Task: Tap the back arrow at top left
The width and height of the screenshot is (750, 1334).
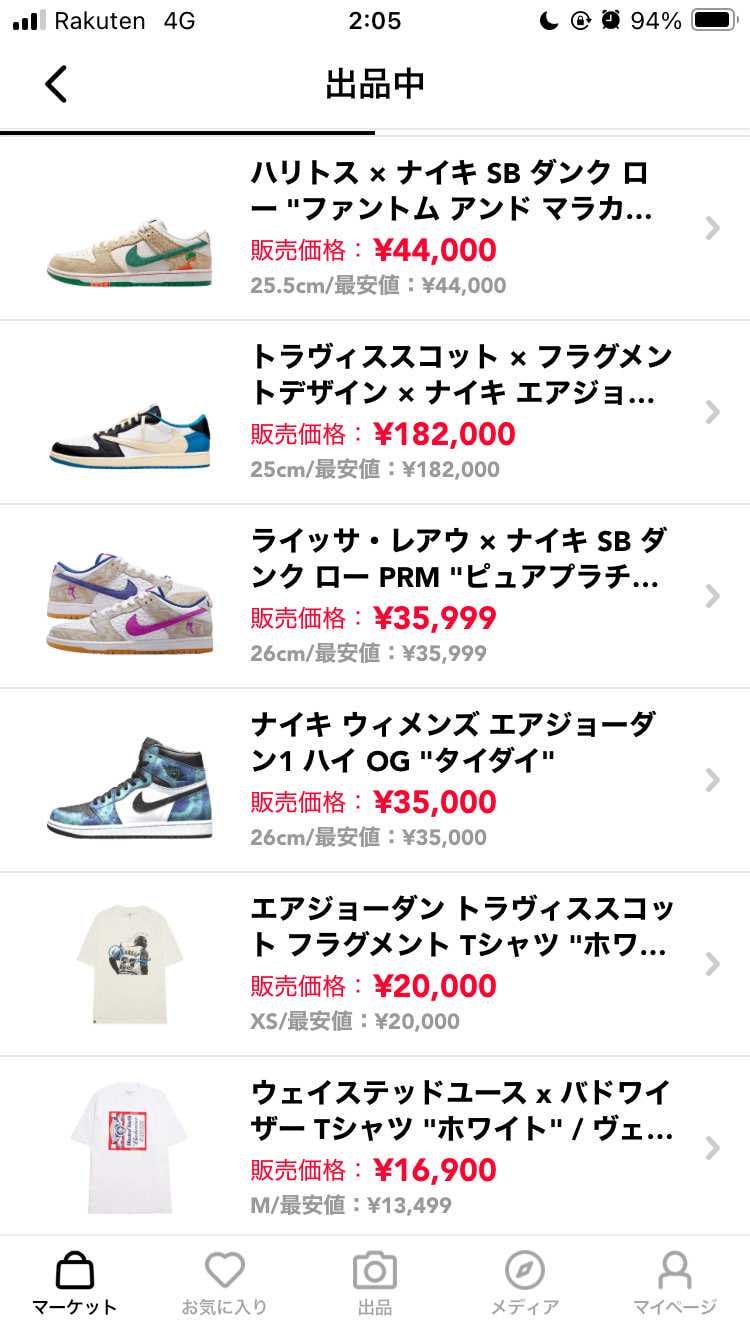Action: pos(56,84)
